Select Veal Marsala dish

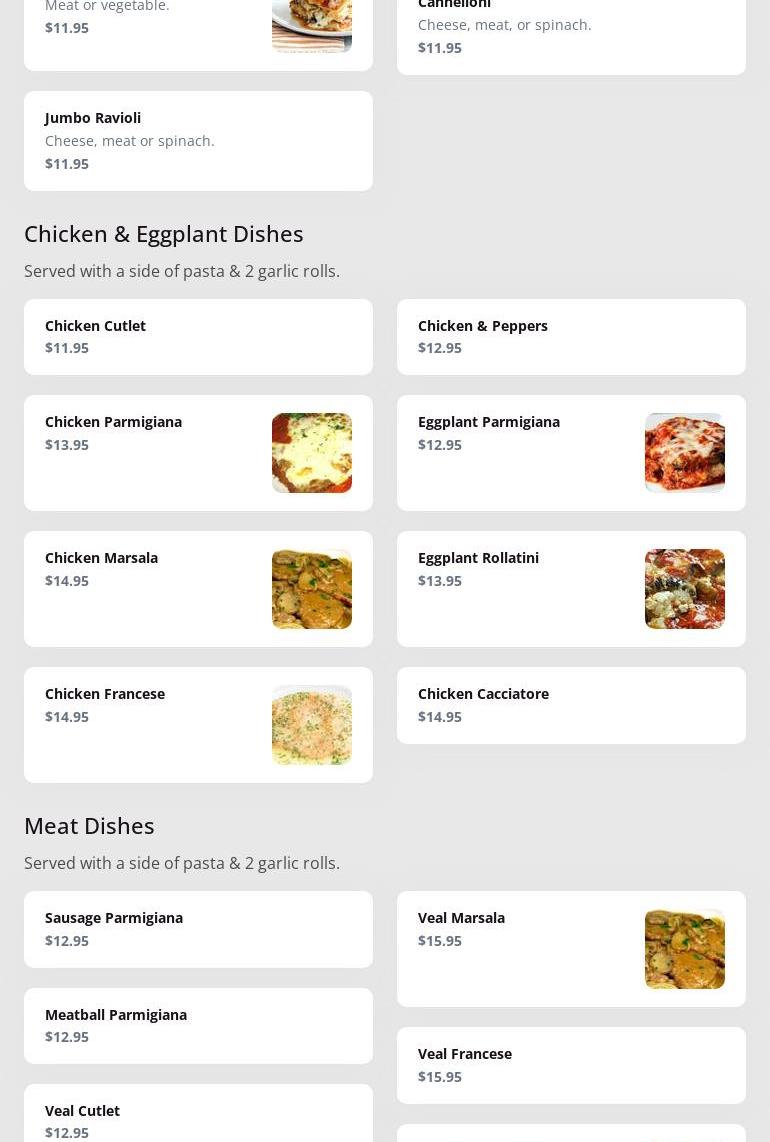click(x=571, y=949)
